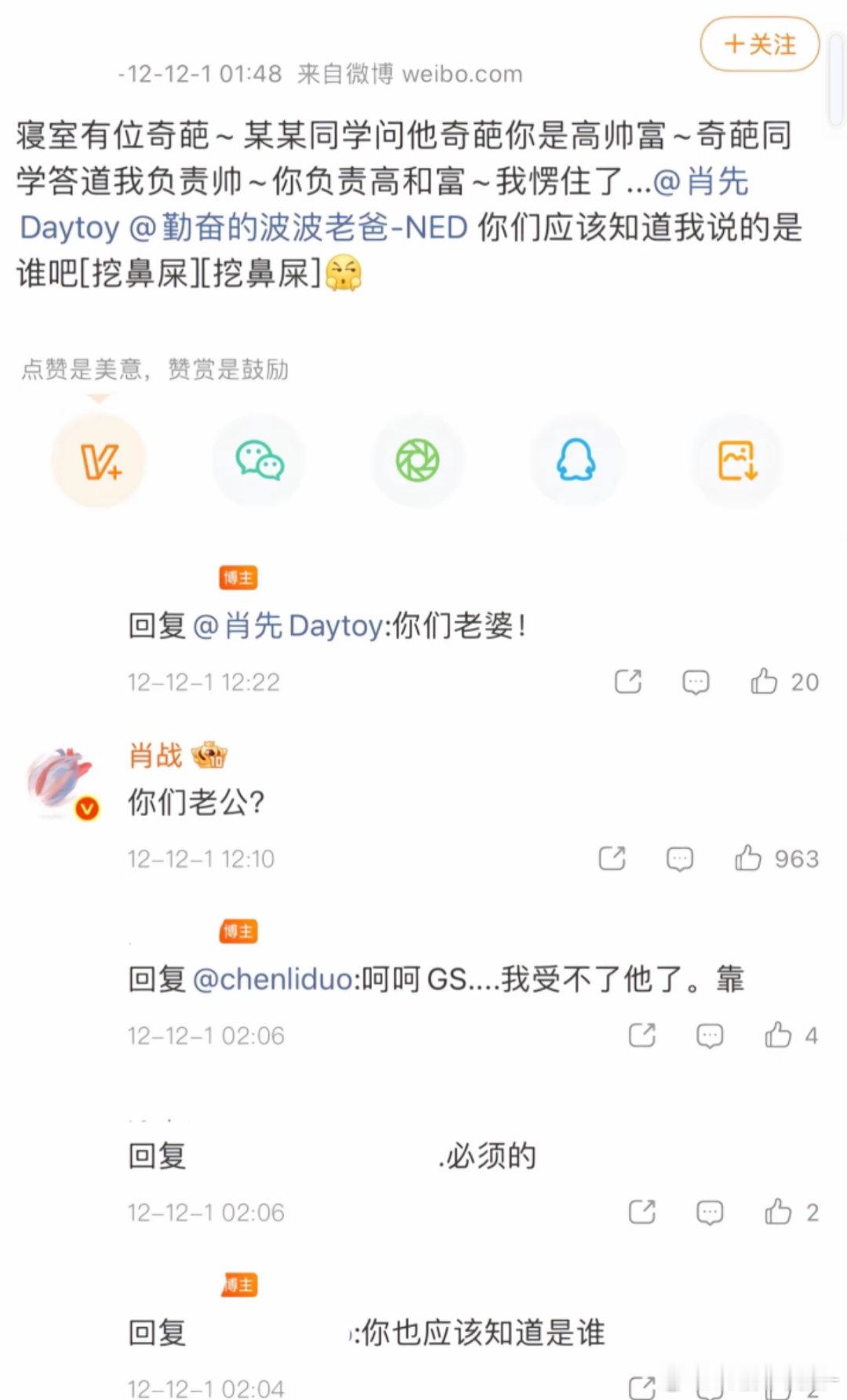Open the Weibo V+ reward icon
847x1400 pixels.
[98, 461]
